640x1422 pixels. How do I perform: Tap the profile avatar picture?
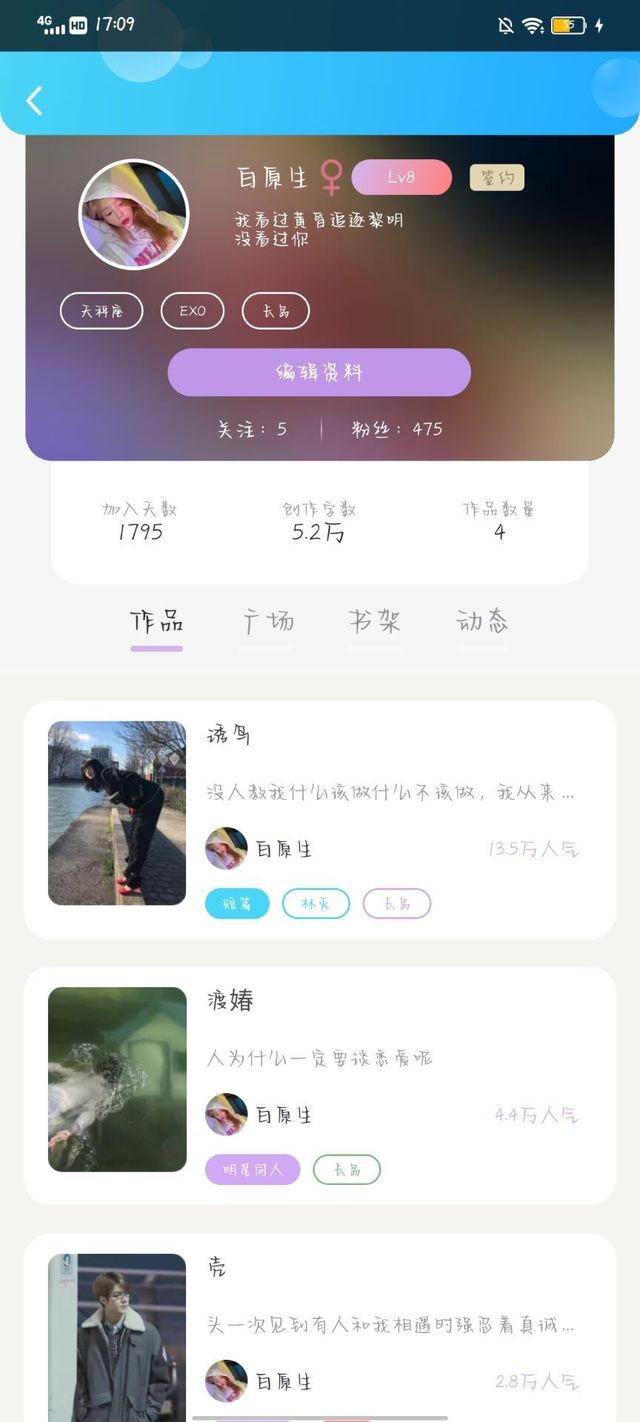(x=134, y=215)
